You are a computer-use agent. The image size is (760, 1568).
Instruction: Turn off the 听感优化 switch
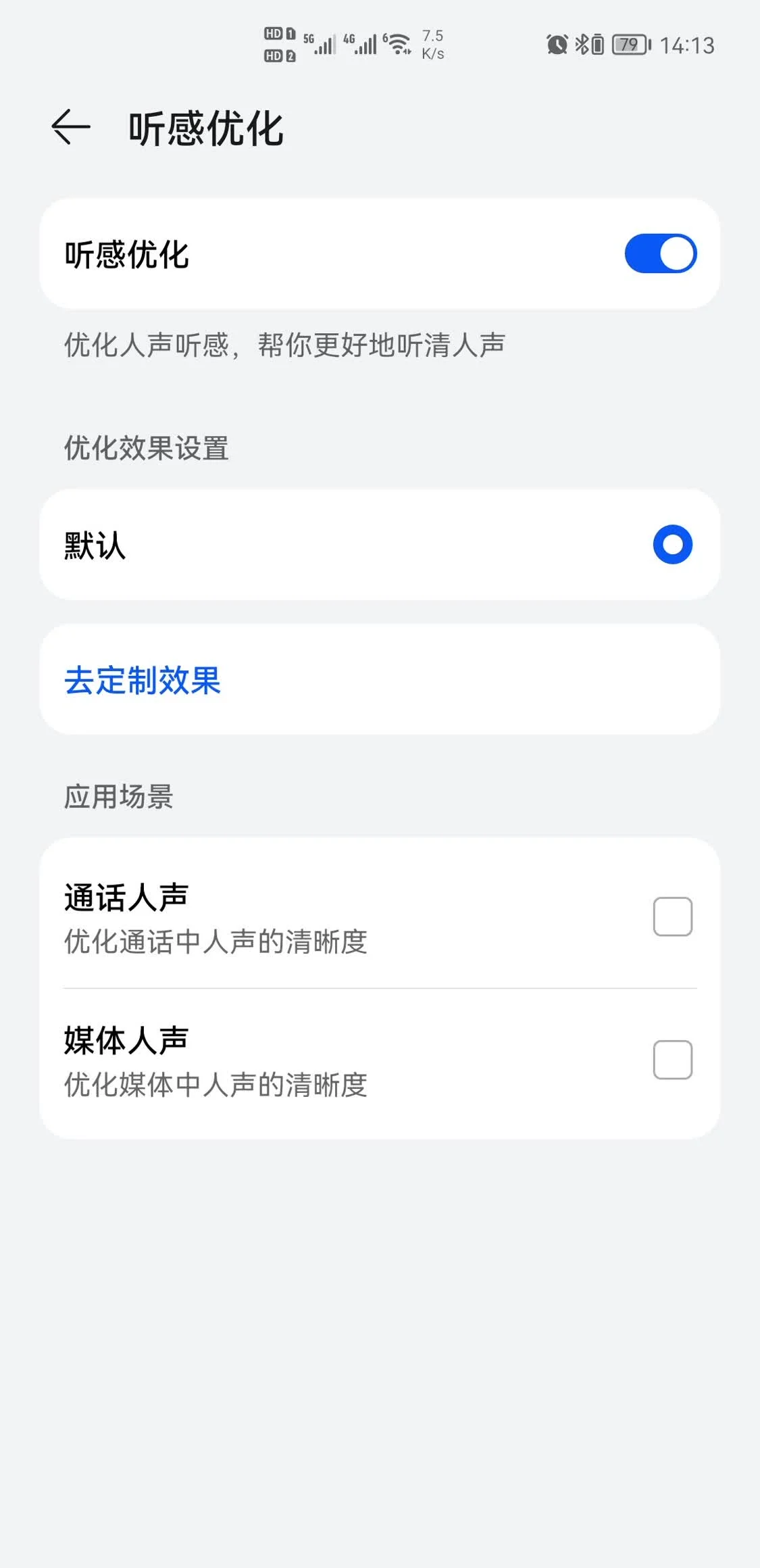point(660,253)
